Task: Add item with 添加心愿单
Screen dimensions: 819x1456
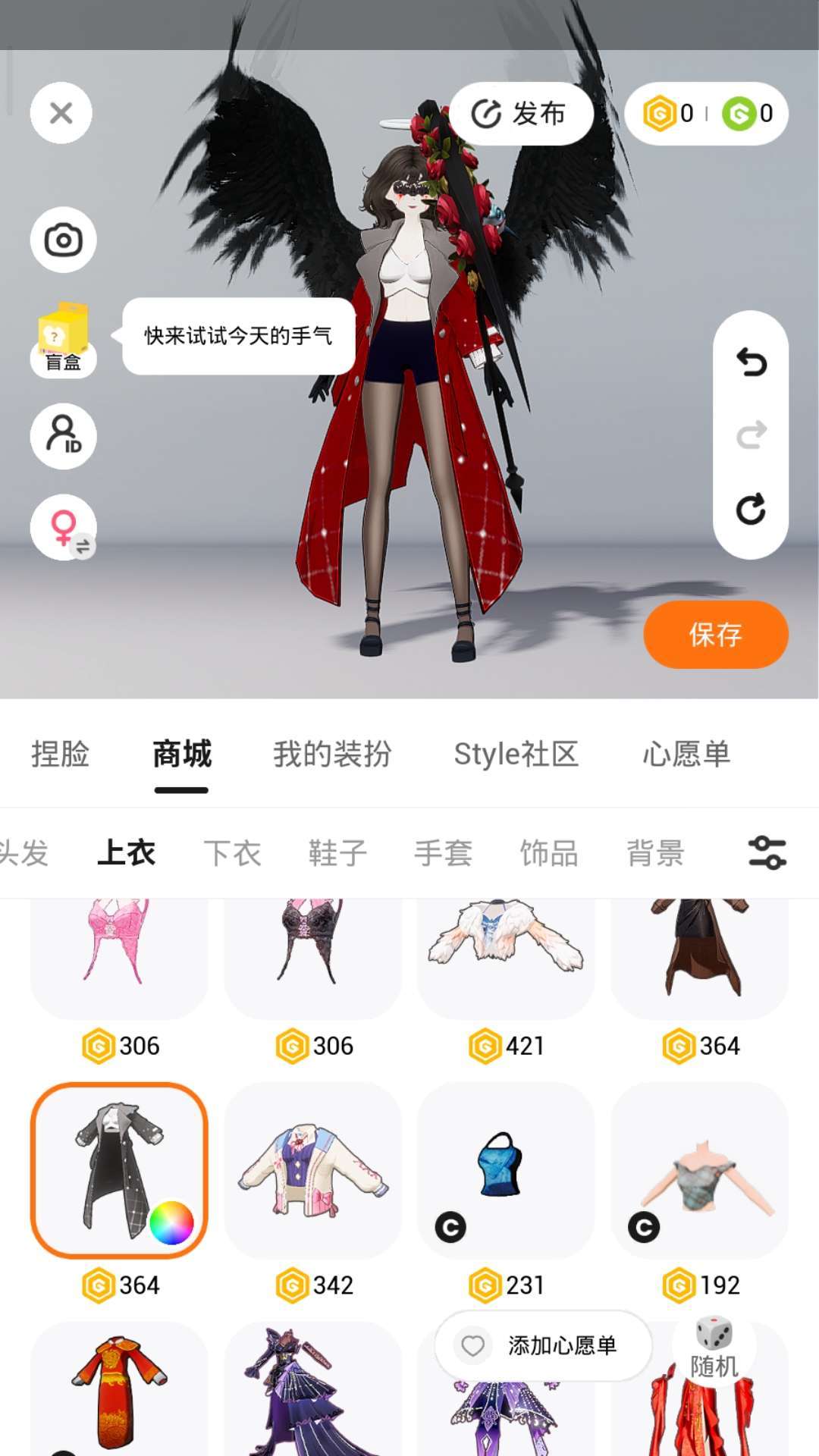Action: click(x=543, y=1346)
